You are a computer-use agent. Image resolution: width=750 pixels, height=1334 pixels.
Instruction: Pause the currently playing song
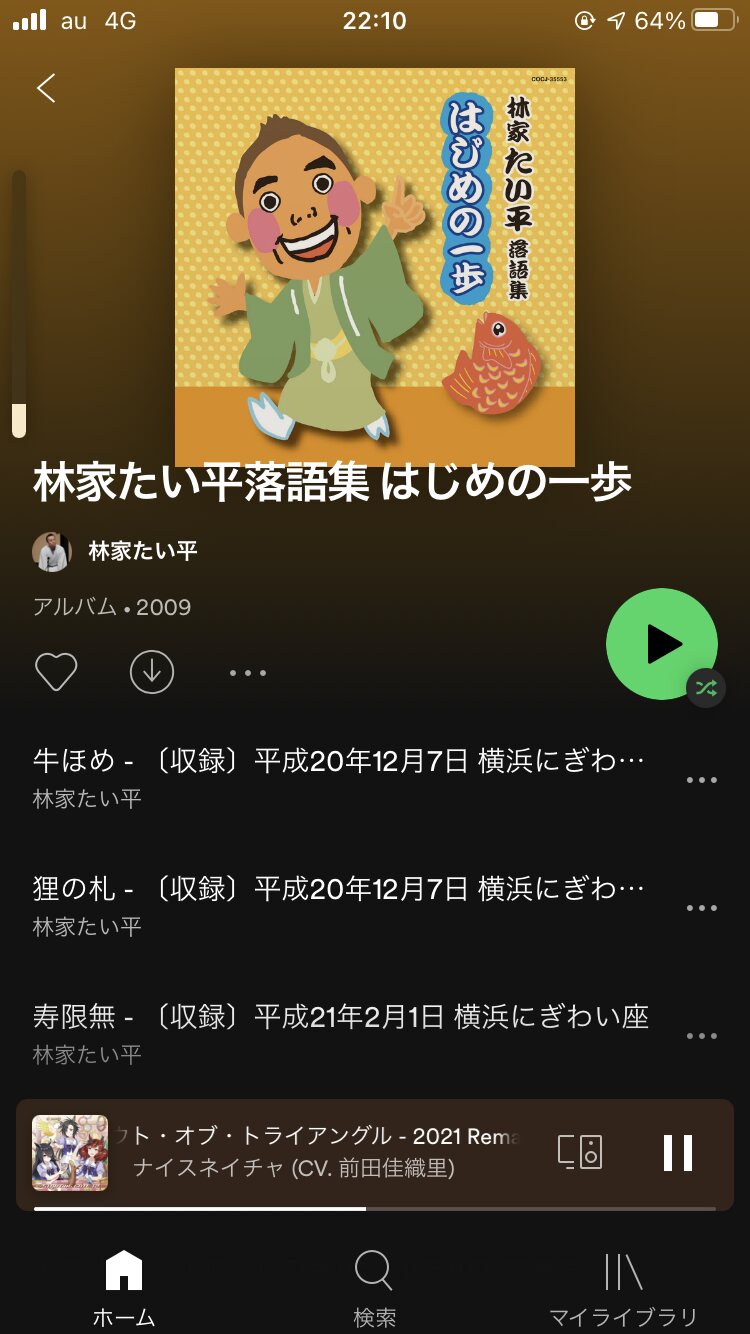(678, 1153)
